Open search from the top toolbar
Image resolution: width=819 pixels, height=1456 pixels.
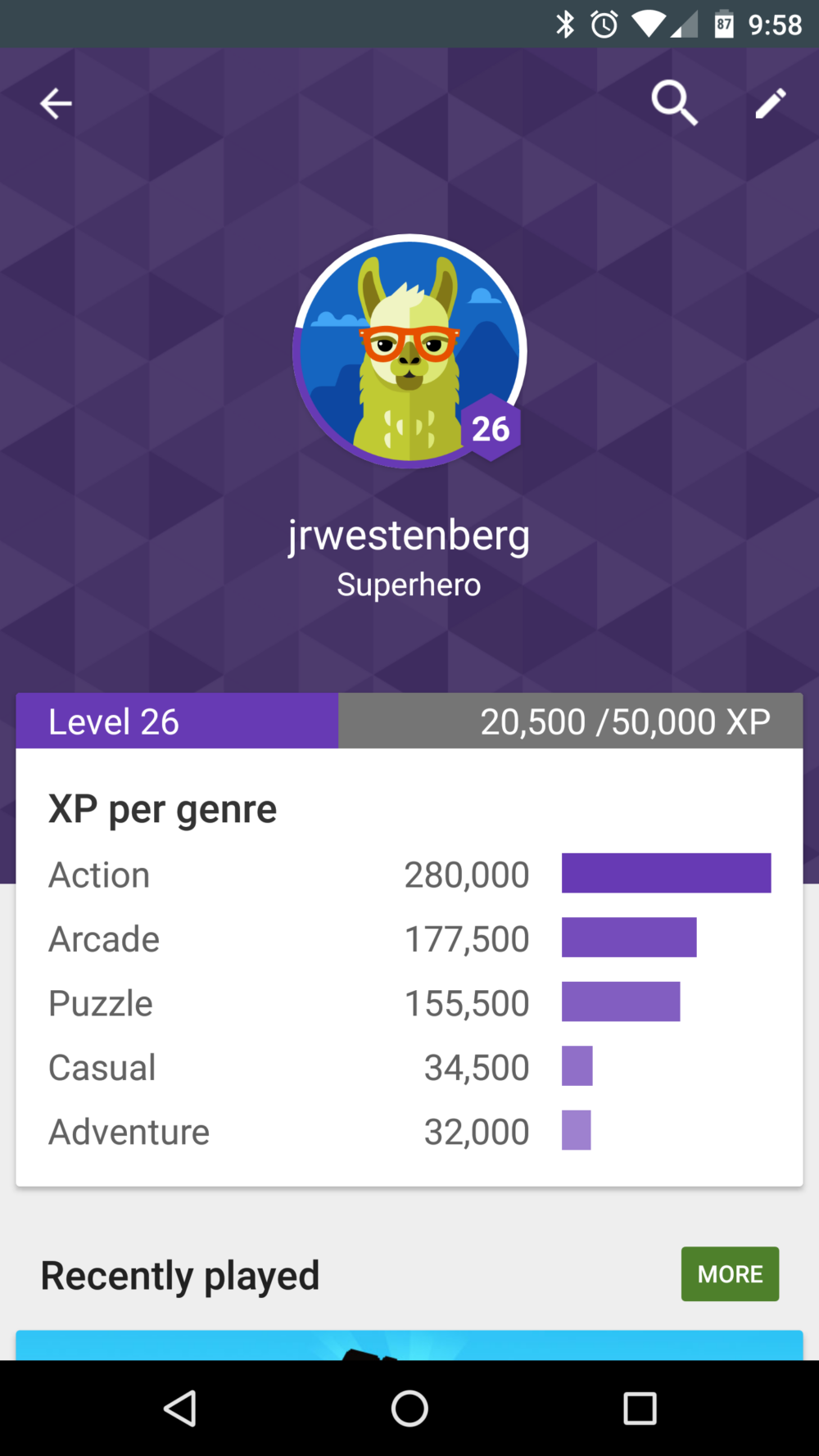tap(675, 103)
